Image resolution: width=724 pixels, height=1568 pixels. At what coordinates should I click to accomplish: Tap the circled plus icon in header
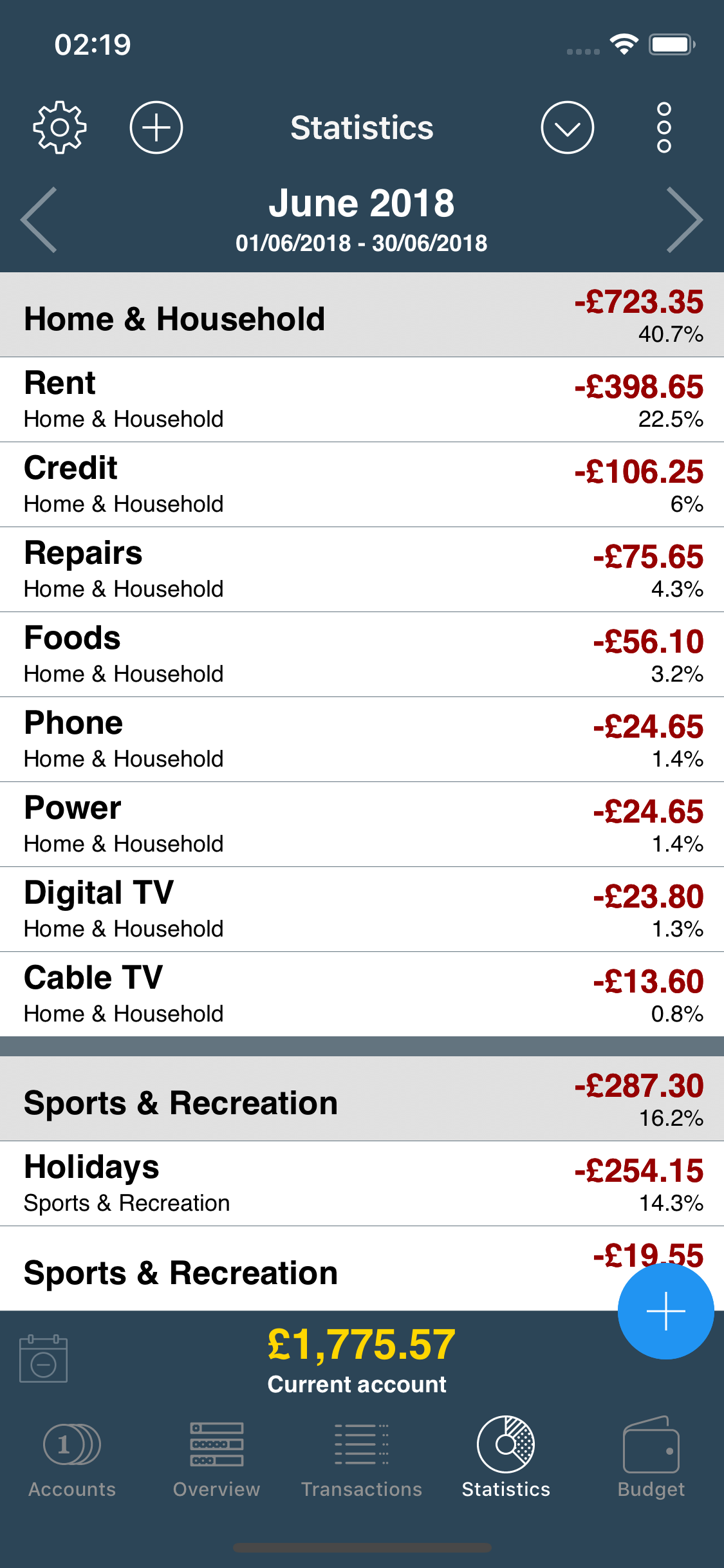tap(156, 127)
